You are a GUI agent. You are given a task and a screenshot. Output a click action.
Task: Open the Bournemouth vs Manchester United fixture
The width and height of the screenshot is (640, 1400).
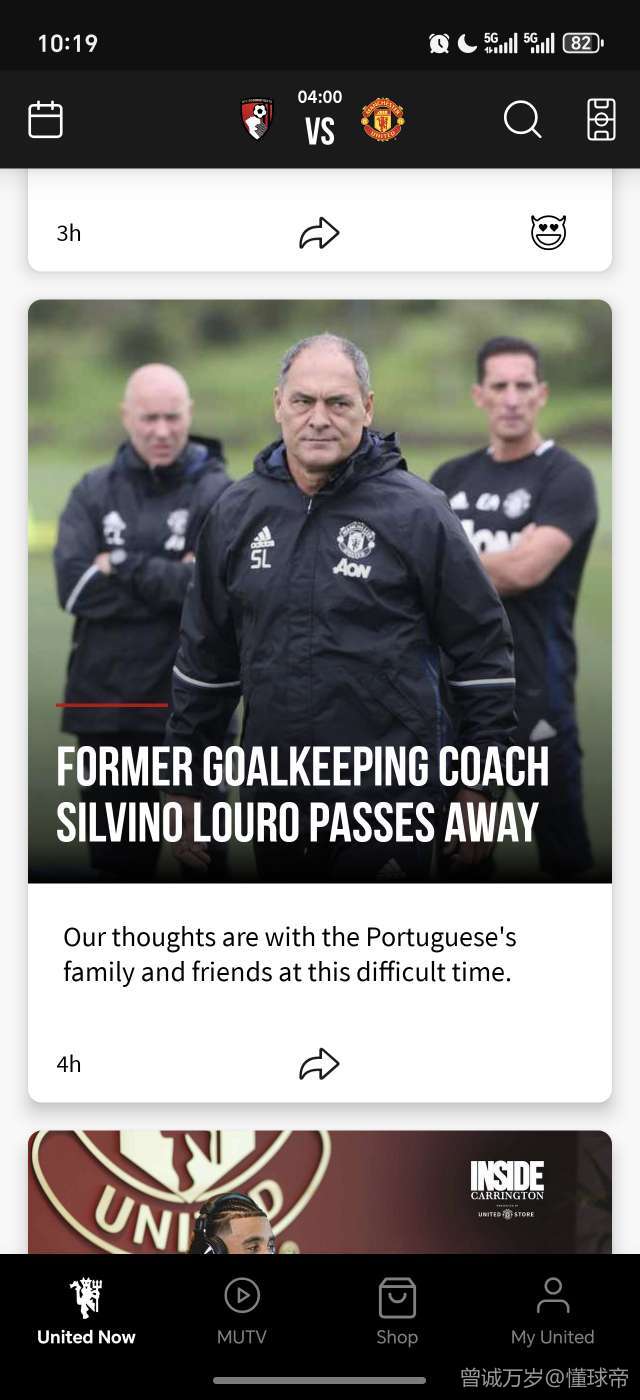[321, 119]
